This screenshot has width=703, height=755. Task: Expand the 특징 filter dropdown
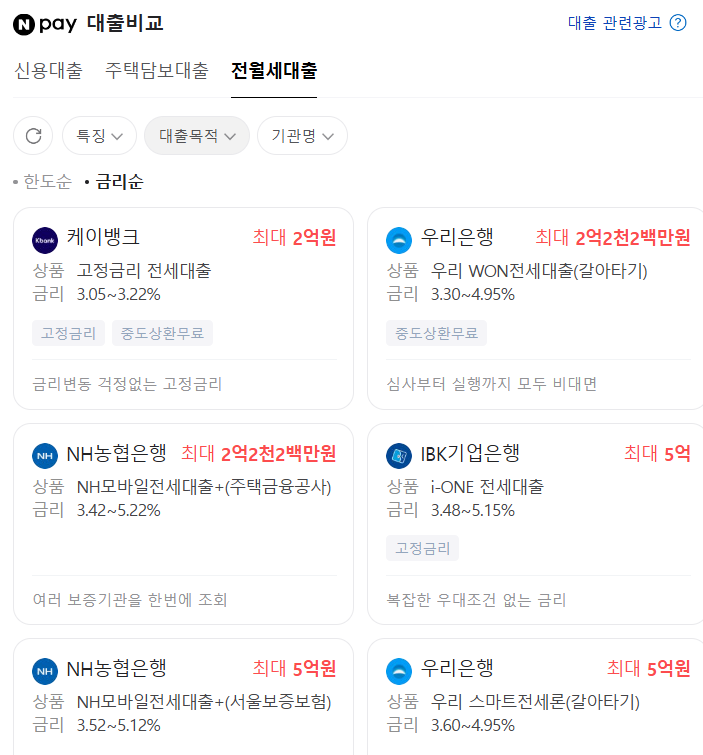pos(99,136)
